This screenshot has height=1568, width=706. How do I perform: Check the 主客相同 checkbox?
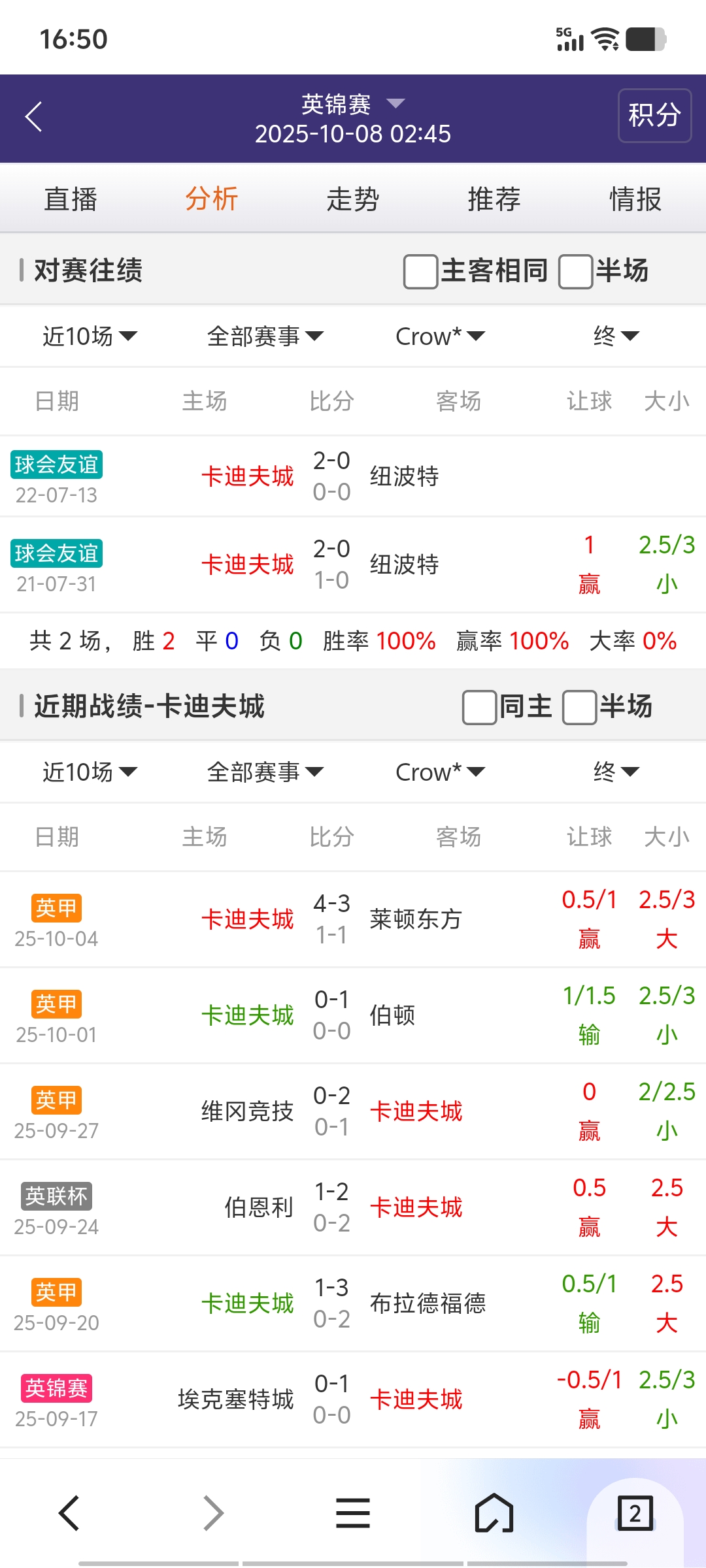coord(420,271)
